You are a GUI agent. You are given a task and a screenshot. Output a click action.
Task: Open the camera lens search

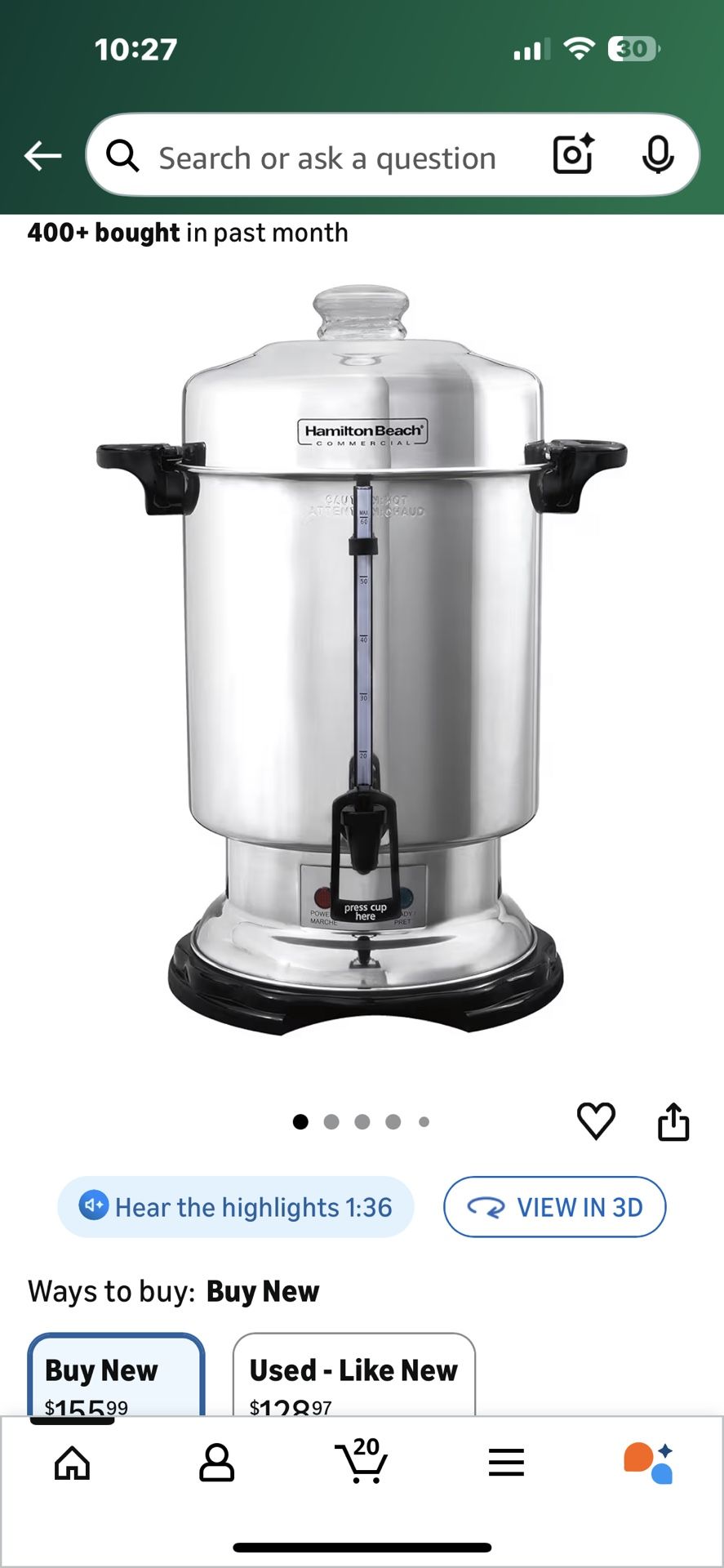[573, 155]
